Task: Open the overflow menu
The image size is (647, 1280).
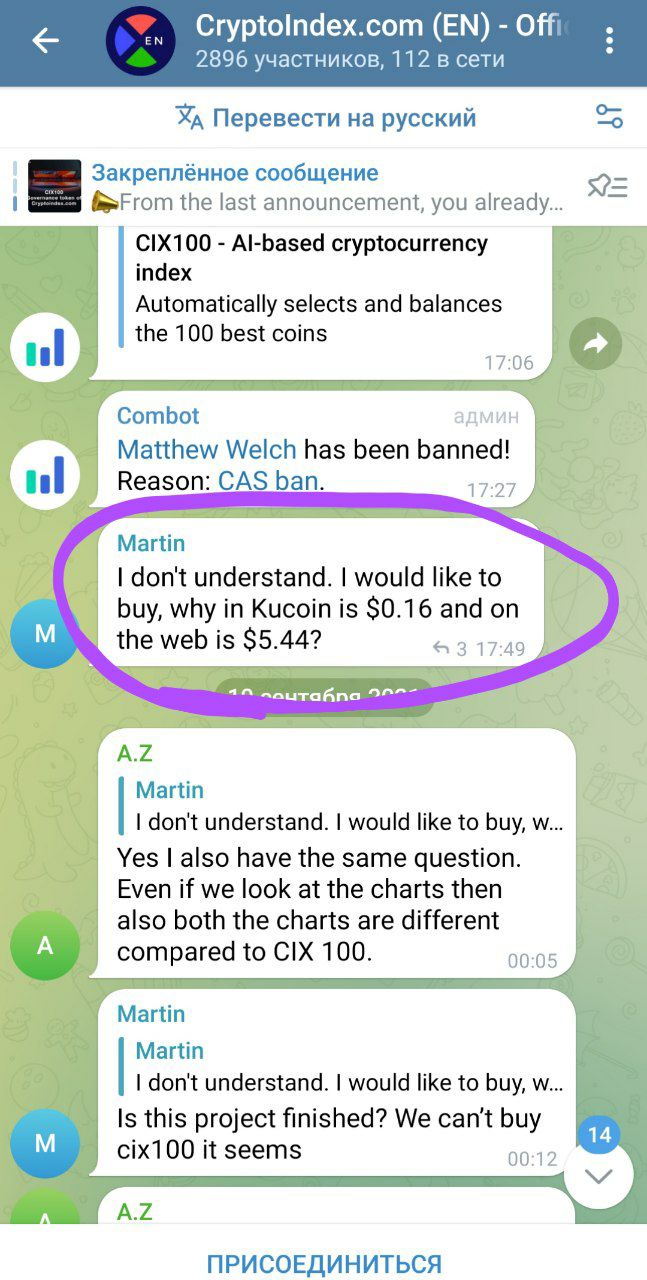Action: (x=610, y=41)
